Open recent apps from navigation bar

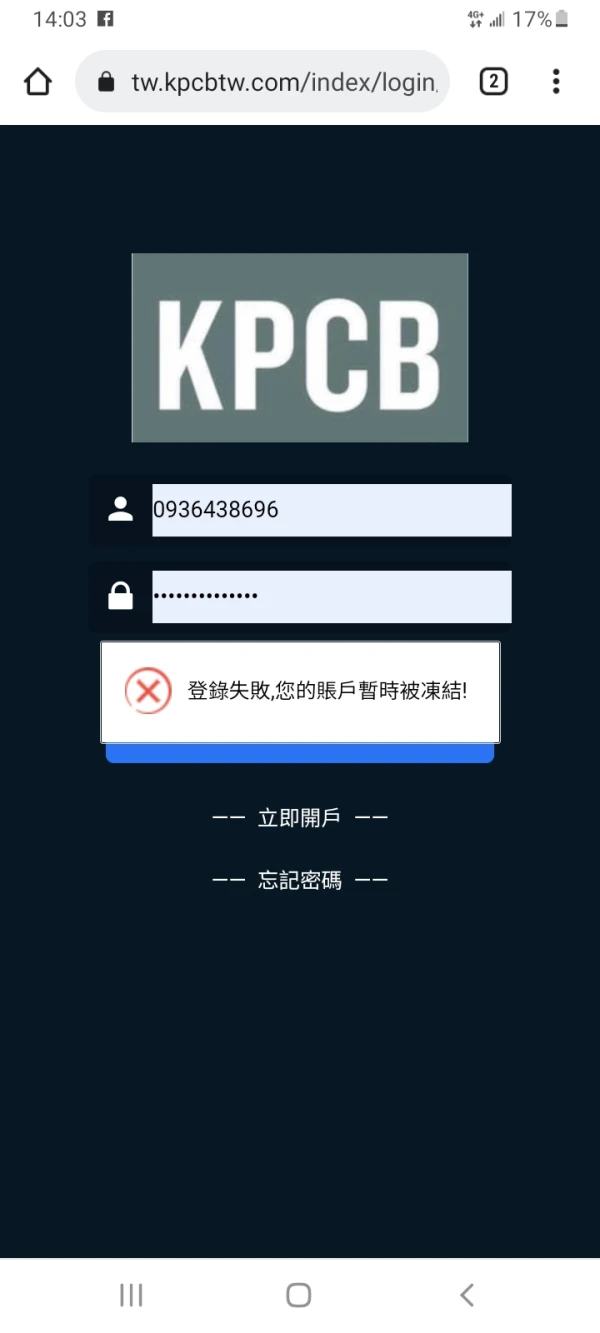pos(131,1295)
